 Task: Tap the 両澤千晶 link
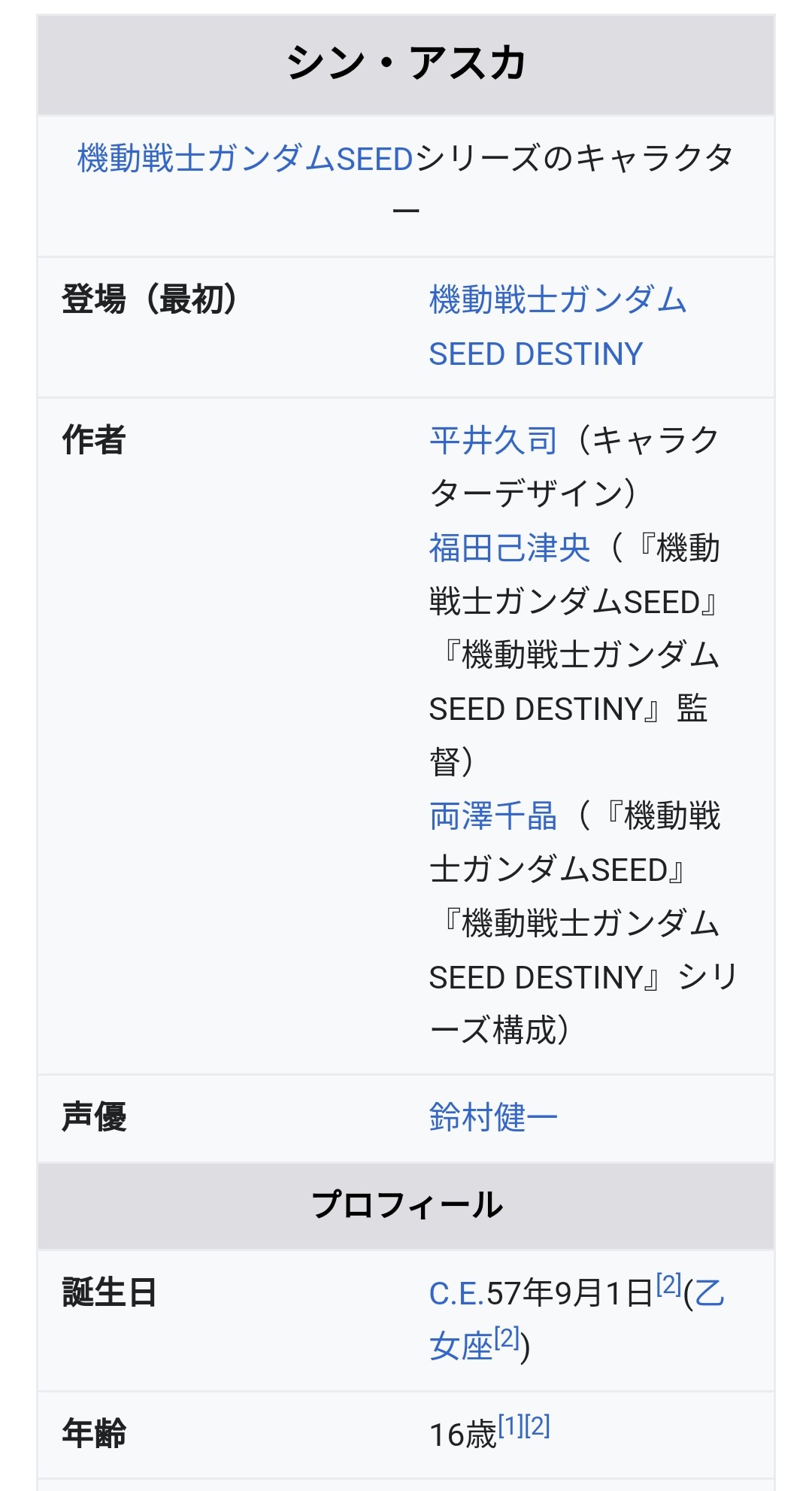[x=493, y=816]
